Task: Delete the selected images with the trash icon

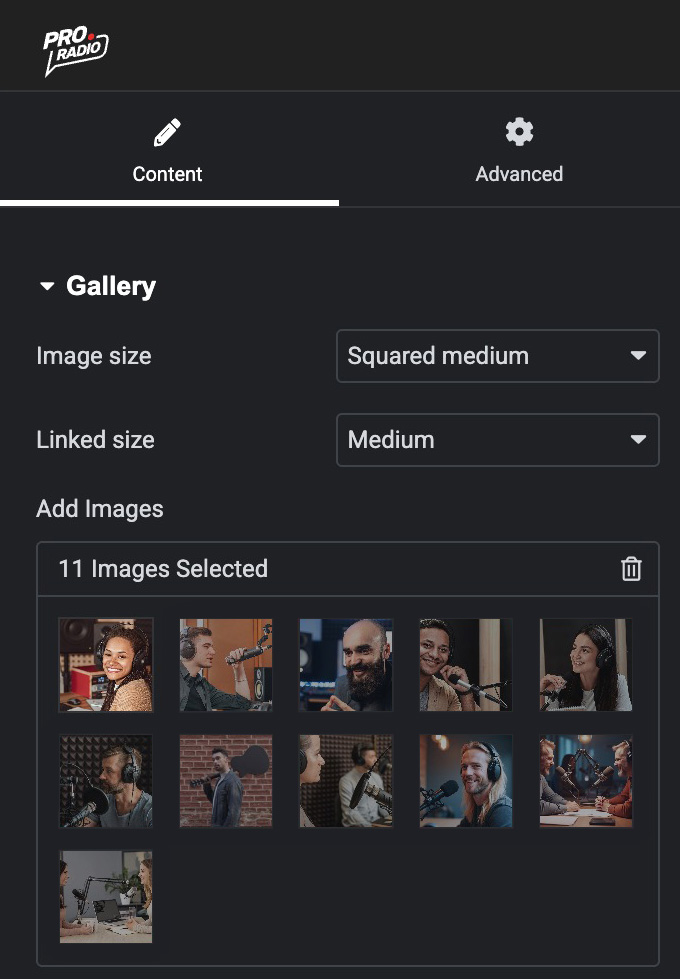Action: [631, 569]
